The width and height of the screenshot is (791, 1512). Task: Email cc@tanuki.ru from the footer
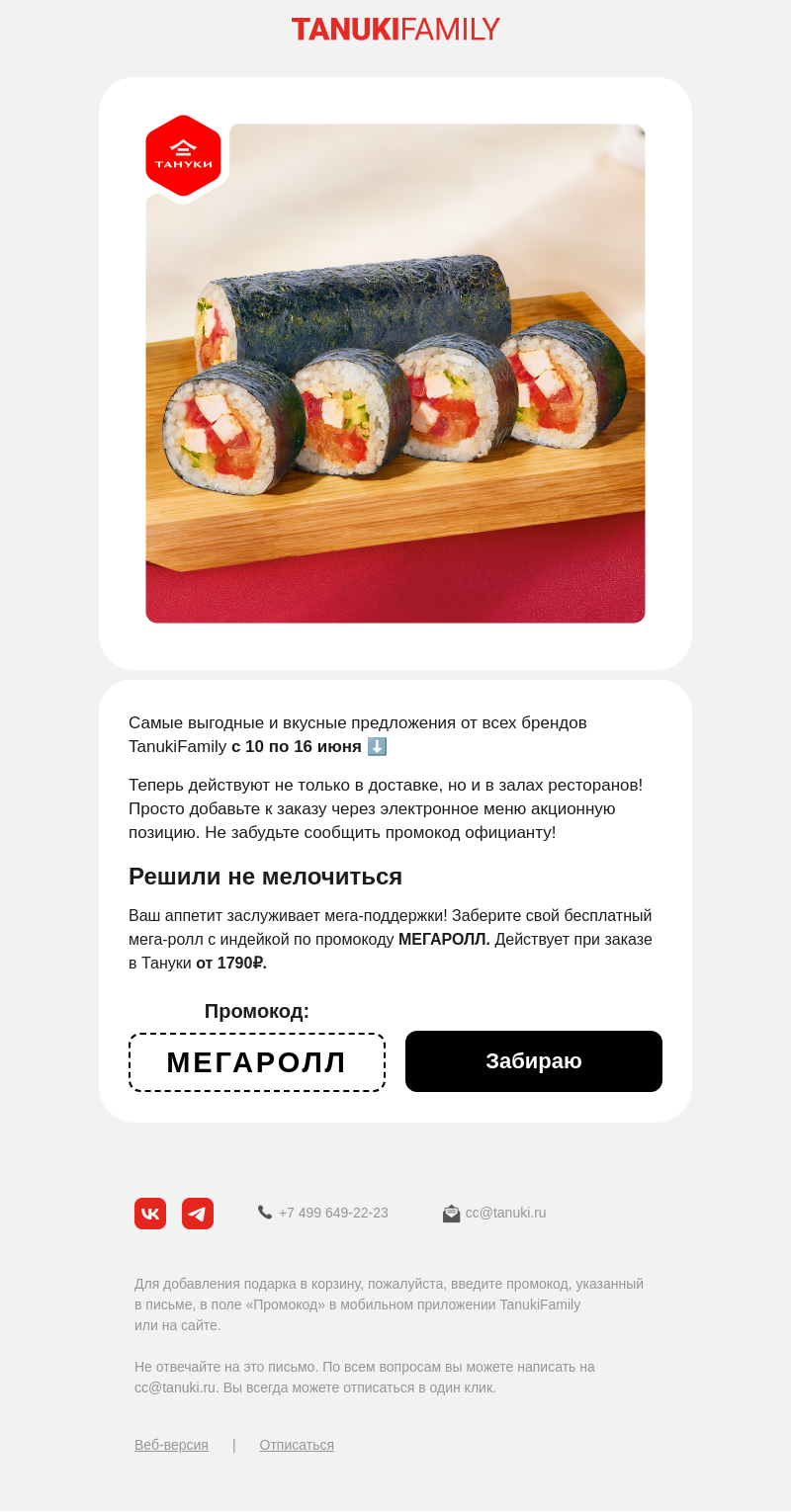pos(505,1213)
